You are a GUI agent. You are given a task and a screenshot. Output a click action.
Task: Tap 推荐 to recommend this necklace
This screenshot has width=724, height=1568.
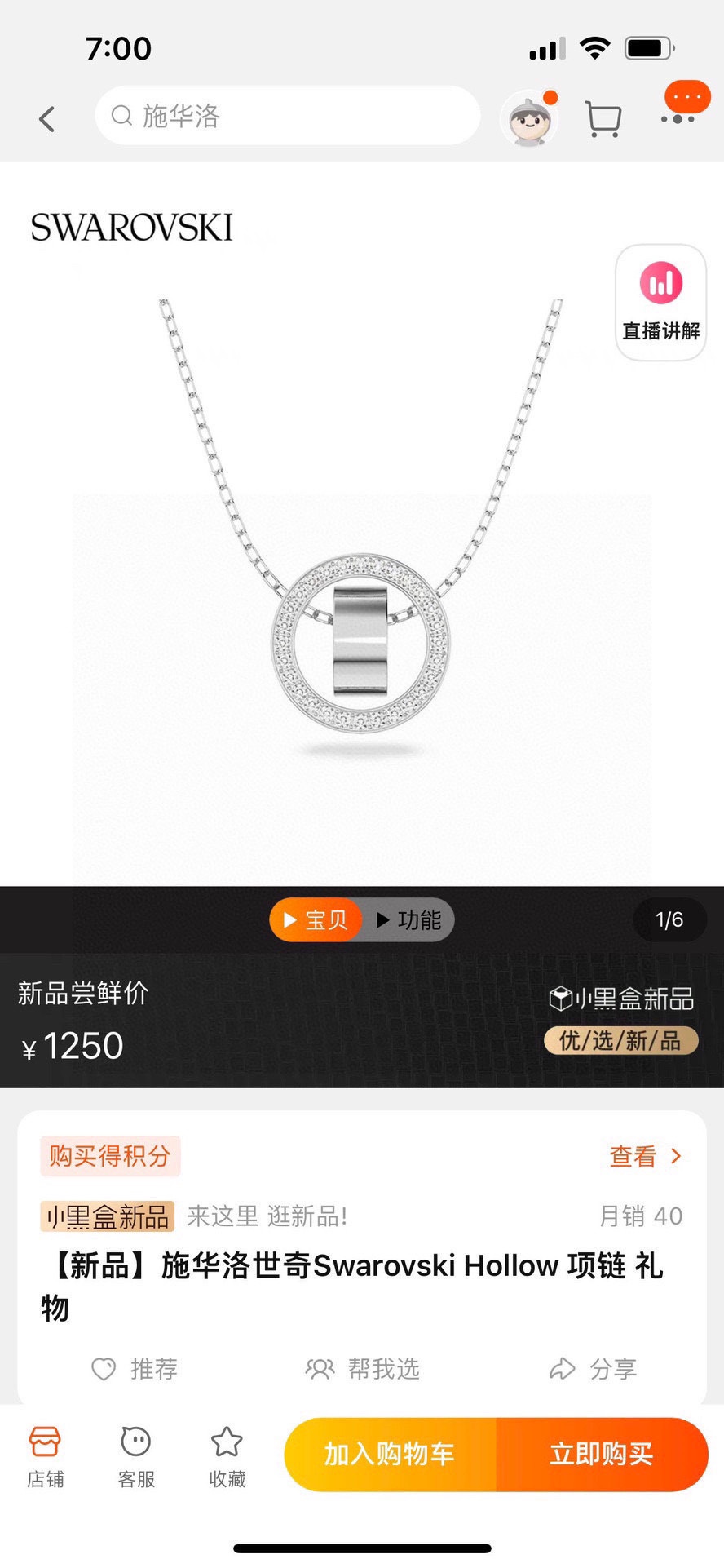135,1368
